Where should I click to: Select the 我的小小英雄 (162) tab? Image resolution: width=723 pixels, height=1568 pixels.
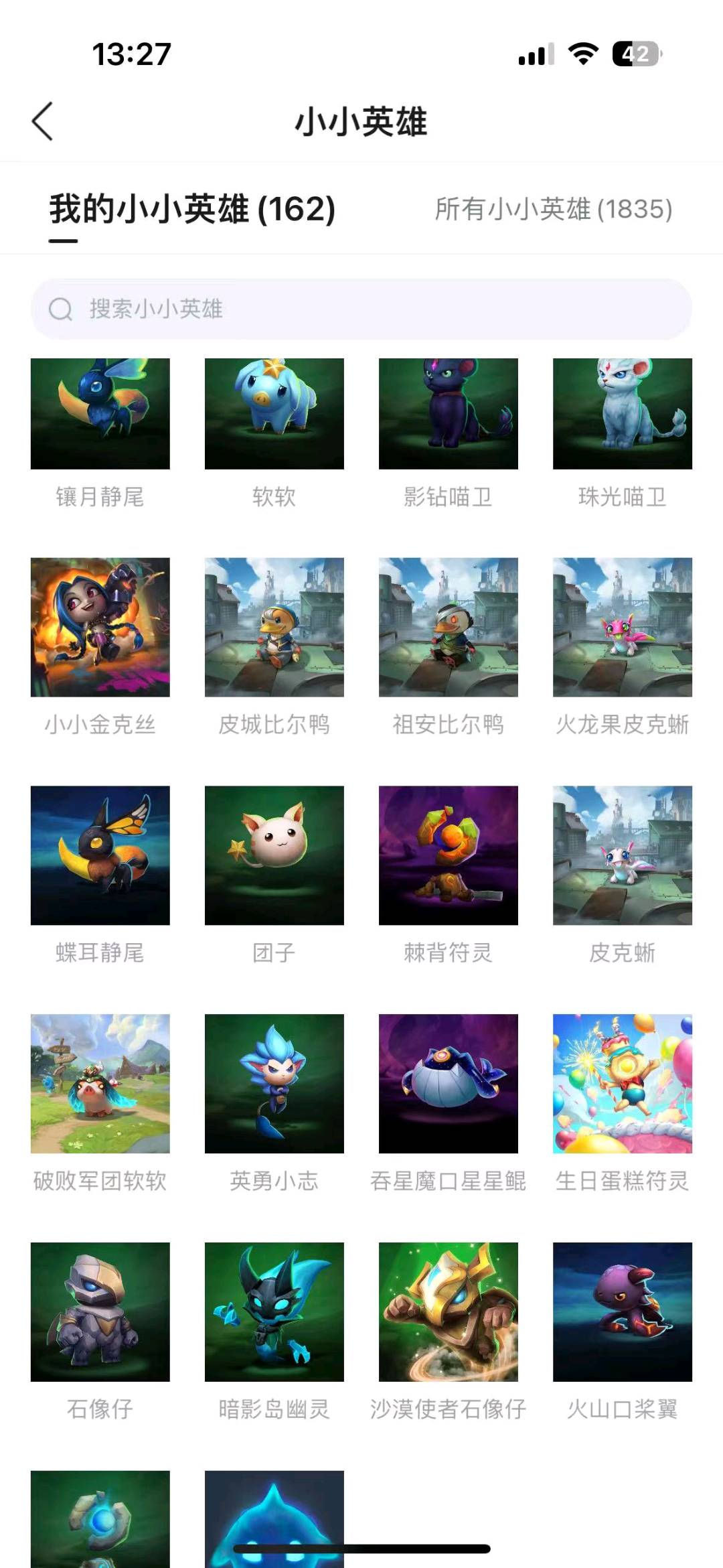pyautogui.click(x=191, y=209)
